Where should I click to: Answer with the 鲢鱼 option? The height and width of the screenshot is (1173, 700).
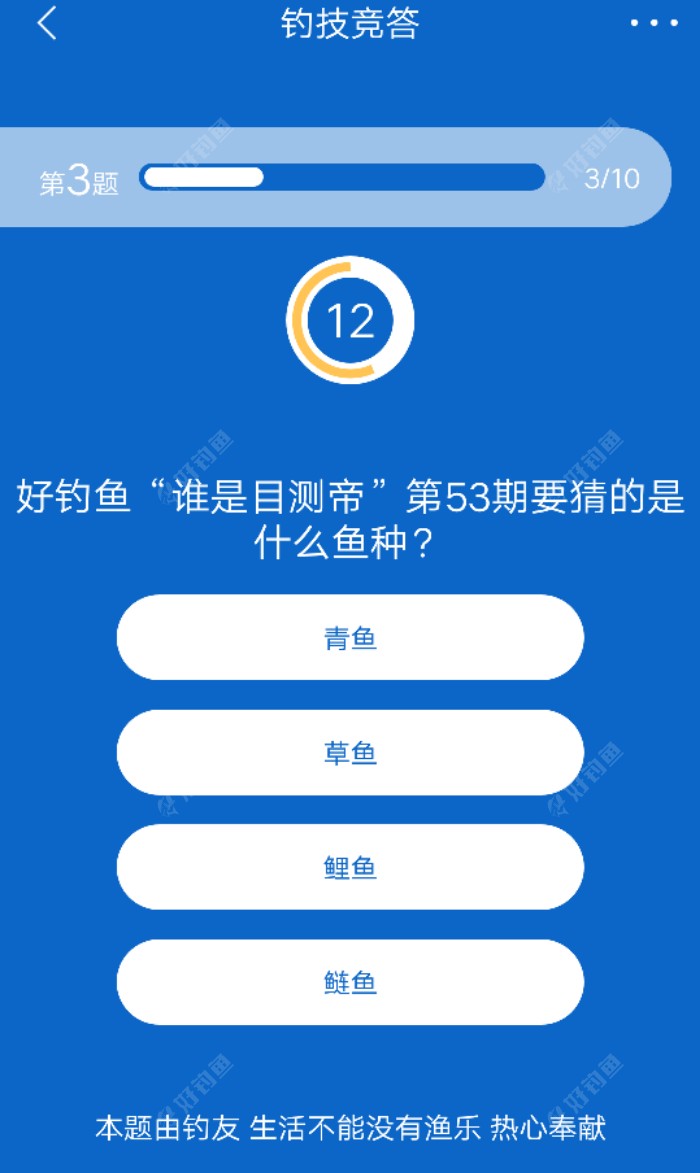[x=350, y=982]
